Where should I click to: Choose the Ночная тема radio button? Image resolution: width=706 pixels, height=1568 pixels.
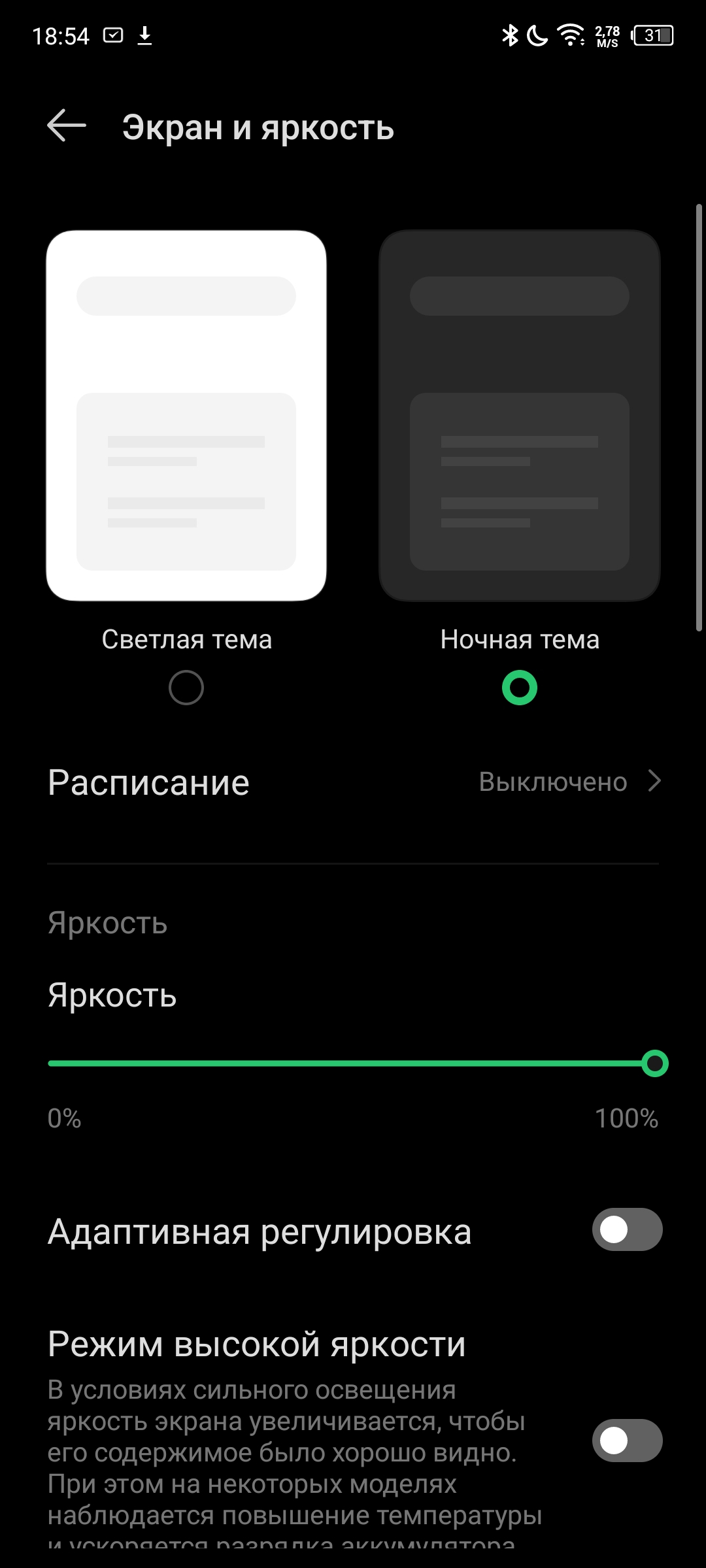click(x=520, y=688)
